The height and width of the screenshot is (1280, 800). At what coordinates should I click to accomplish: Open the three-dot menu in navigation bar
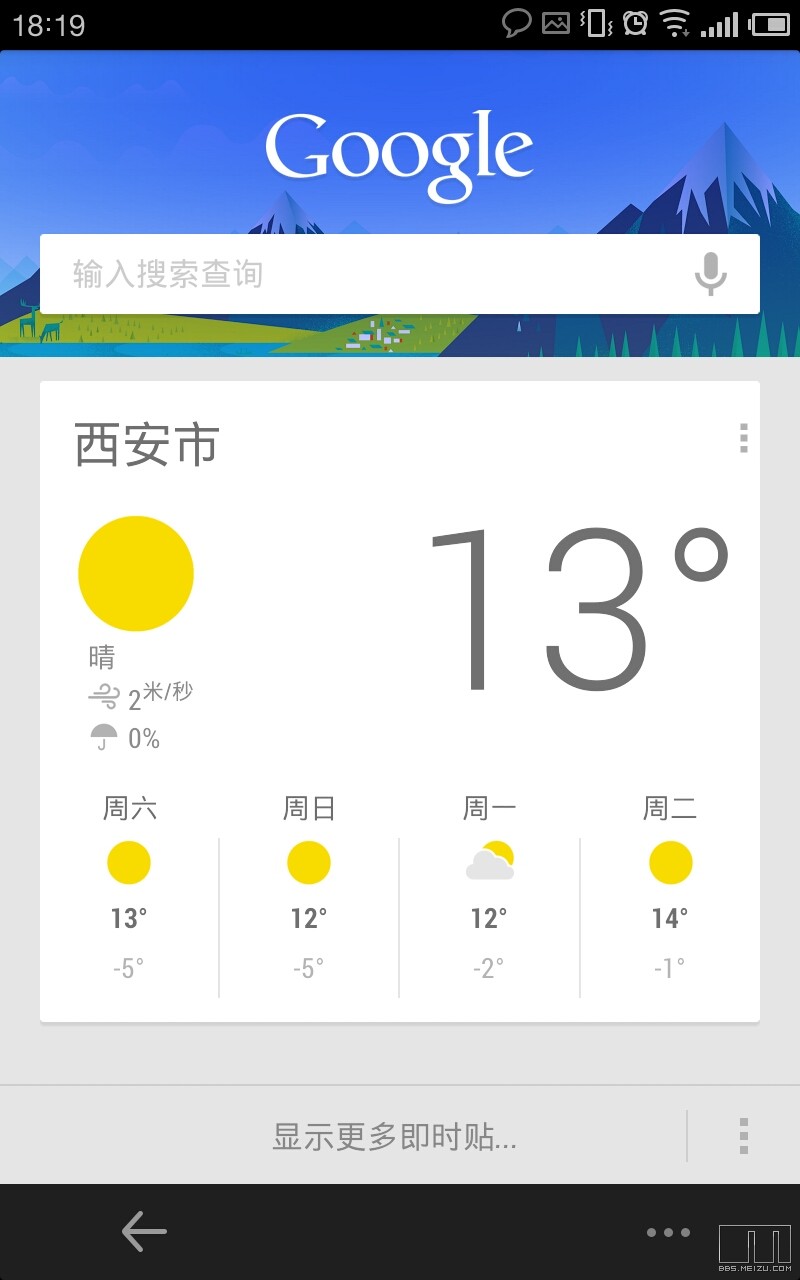point(668,1232)
